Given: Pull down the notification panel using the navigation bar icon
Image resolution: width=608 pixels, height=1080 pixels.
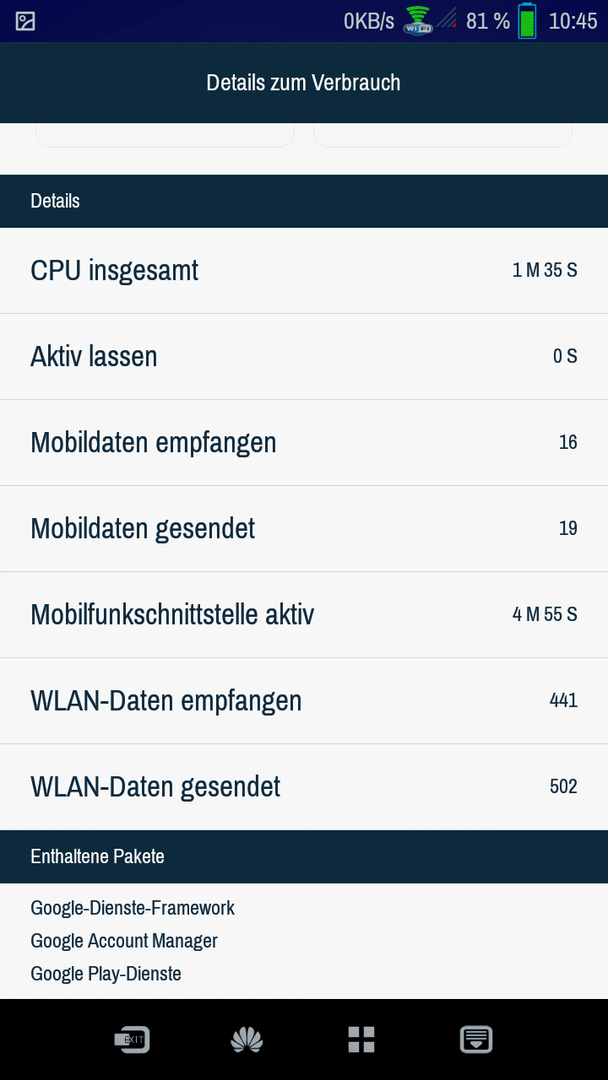Looking at the screenshot, I should [x=476, y=1039].
